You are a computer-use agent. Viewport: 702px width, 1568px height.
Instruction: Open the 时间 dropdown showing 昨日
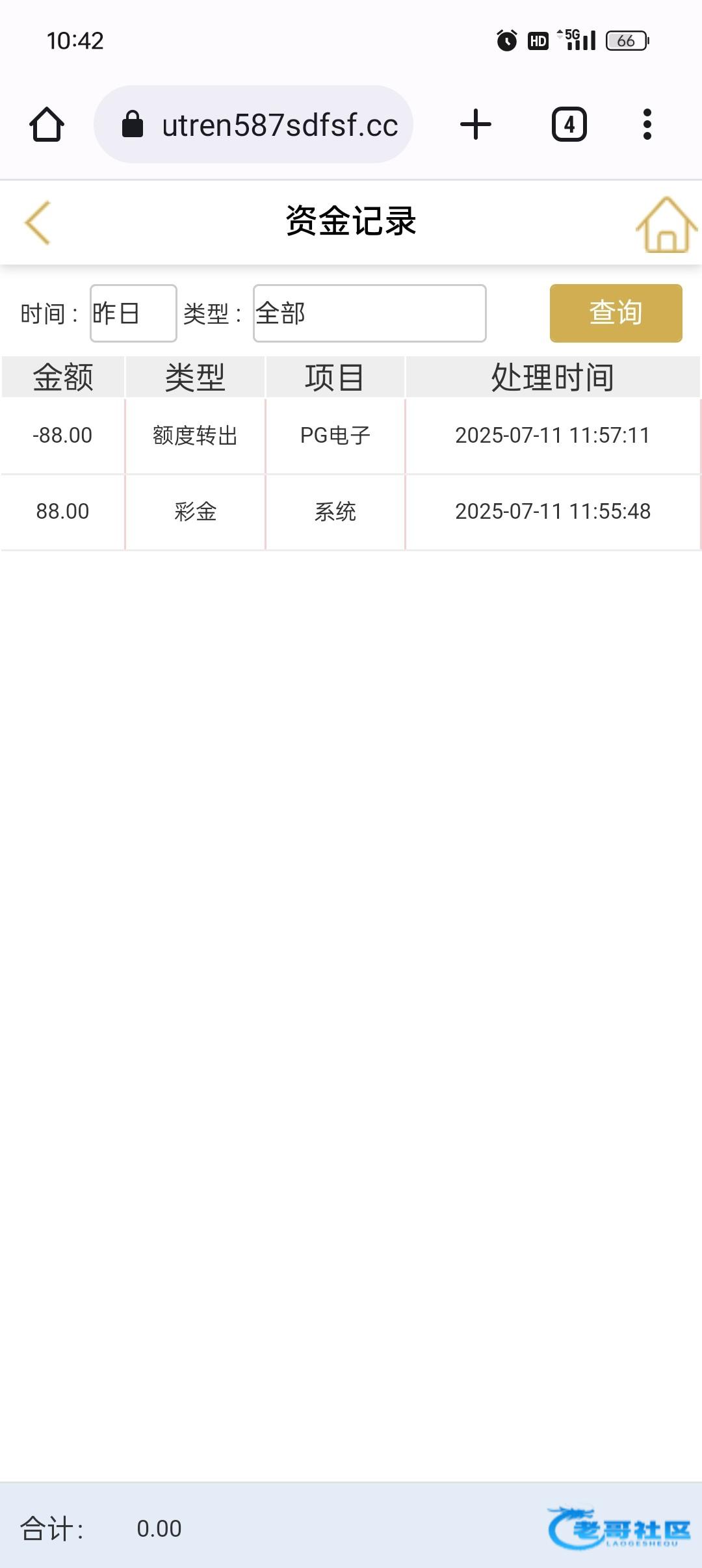[133, 313]
